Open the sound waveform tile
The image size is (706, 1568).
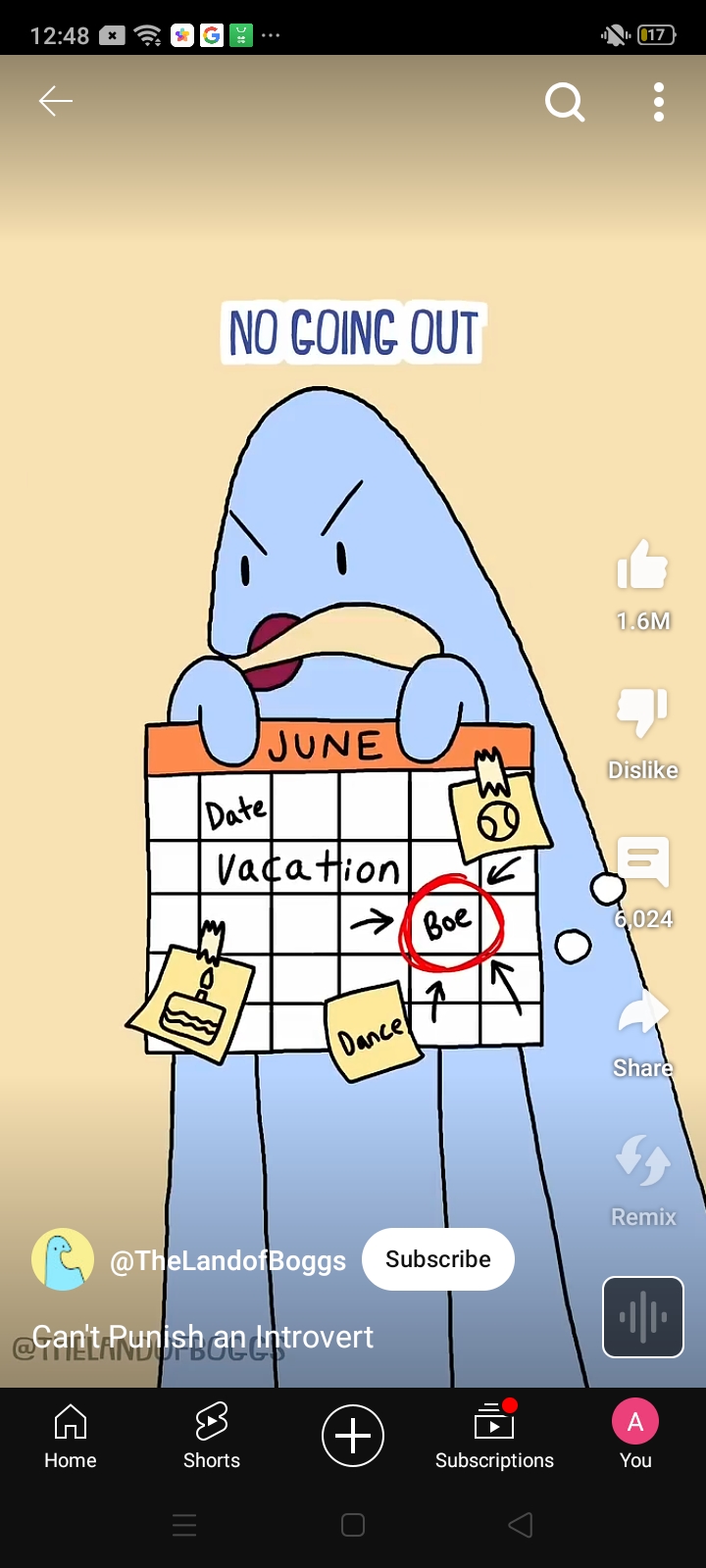coord(643,1317)
